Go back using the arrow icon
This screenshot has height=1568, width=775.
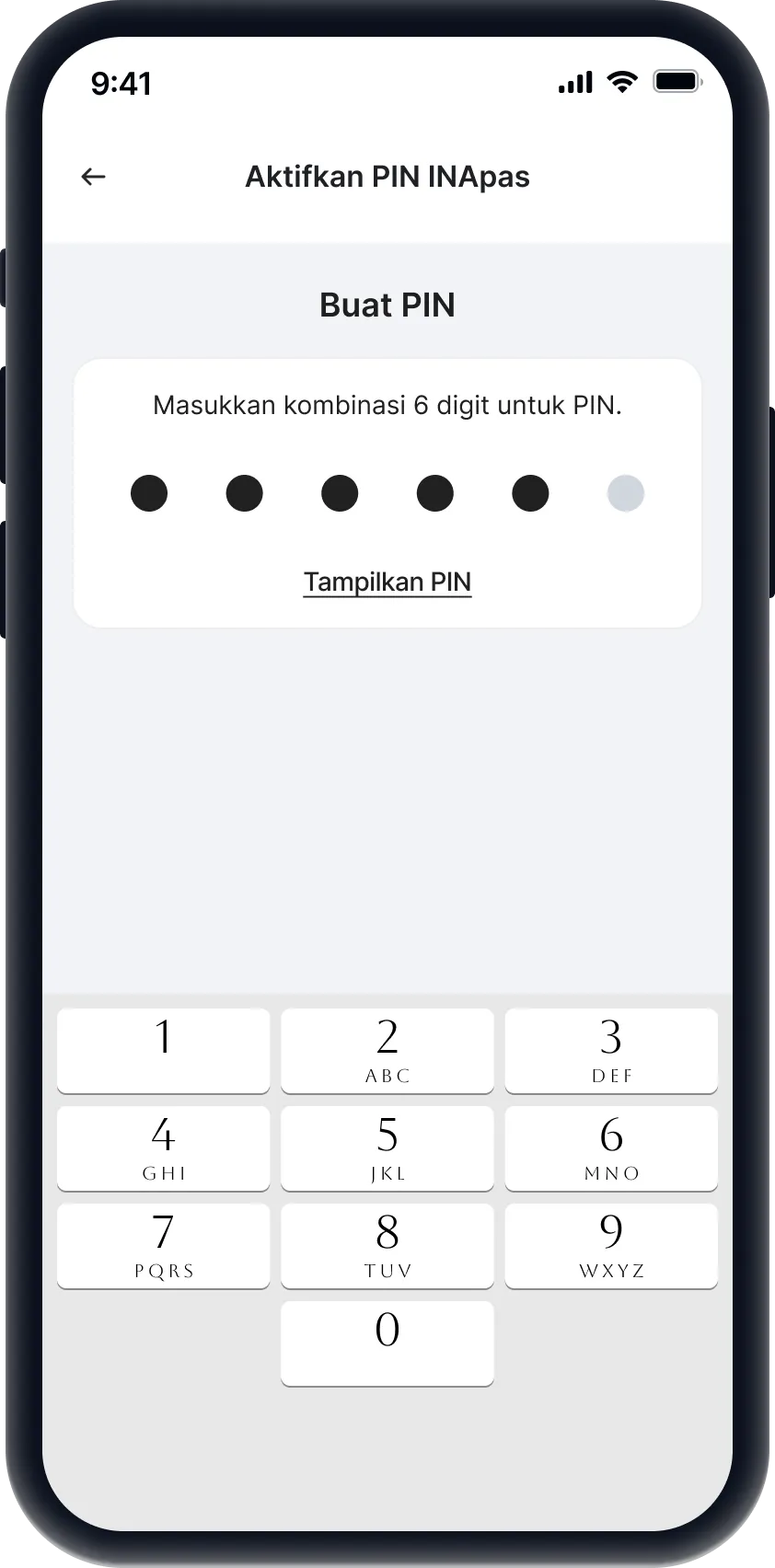click(94, 177)
